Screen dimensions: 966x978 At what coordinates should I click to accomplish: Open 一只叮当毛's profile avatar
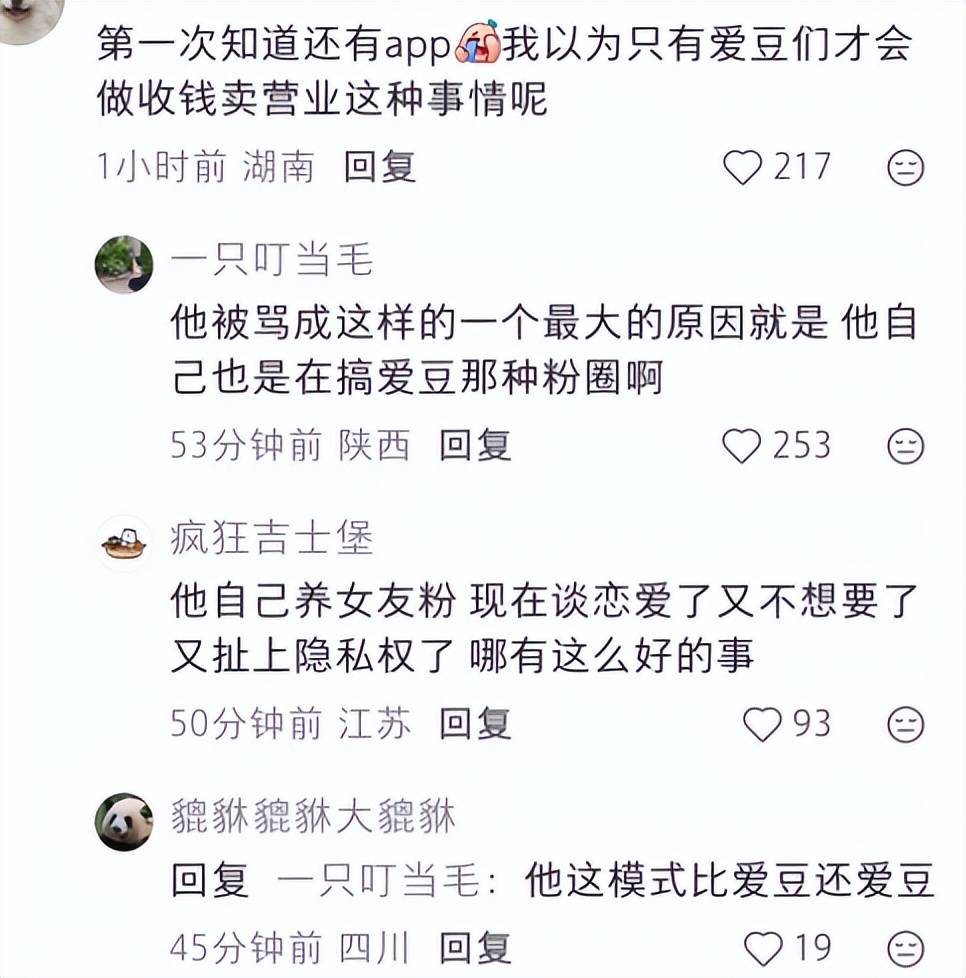pos(124,264)
